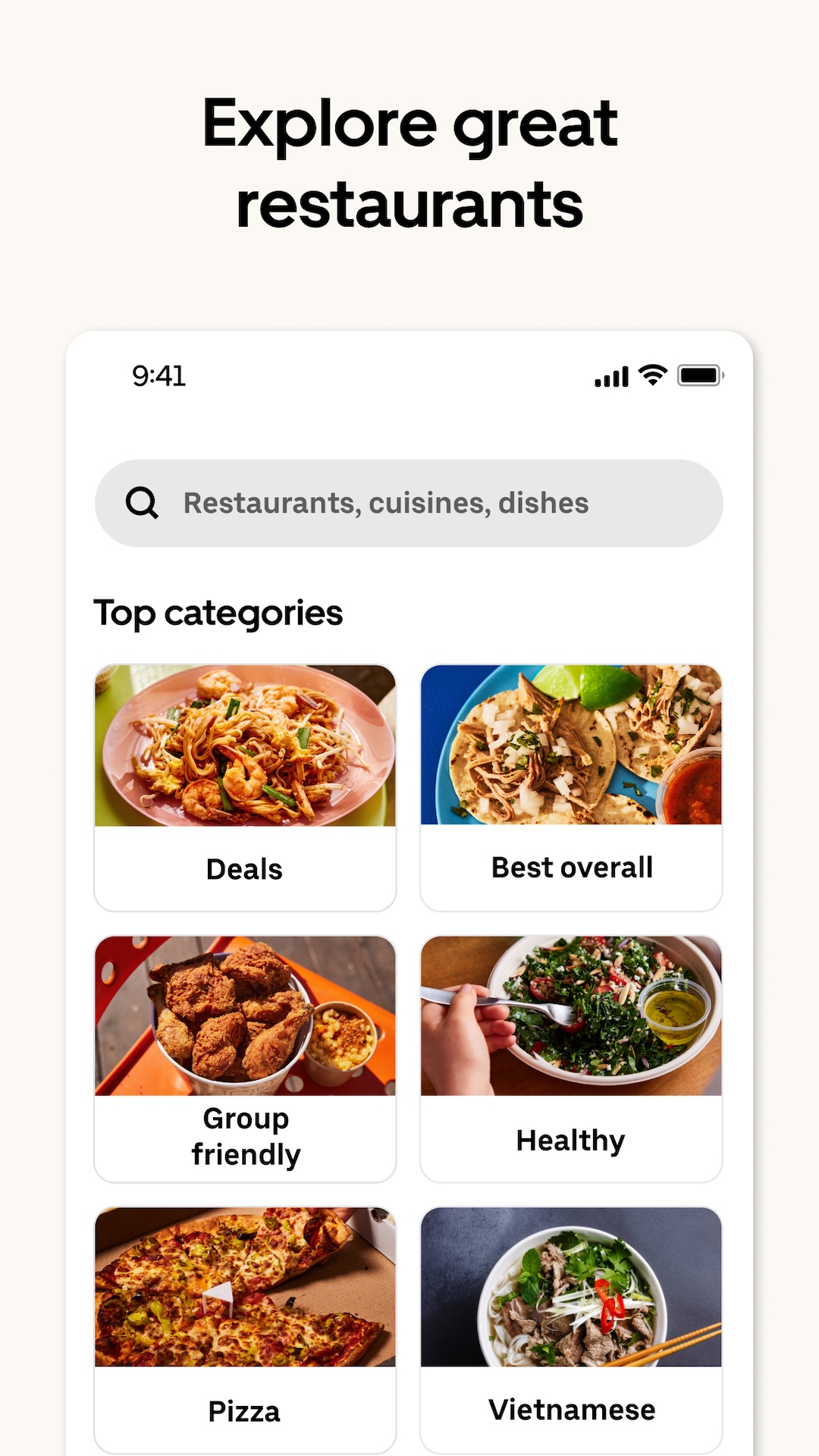Click the Top categories heading
This screenshot has width=819, height=1456.
pos(218,613)
